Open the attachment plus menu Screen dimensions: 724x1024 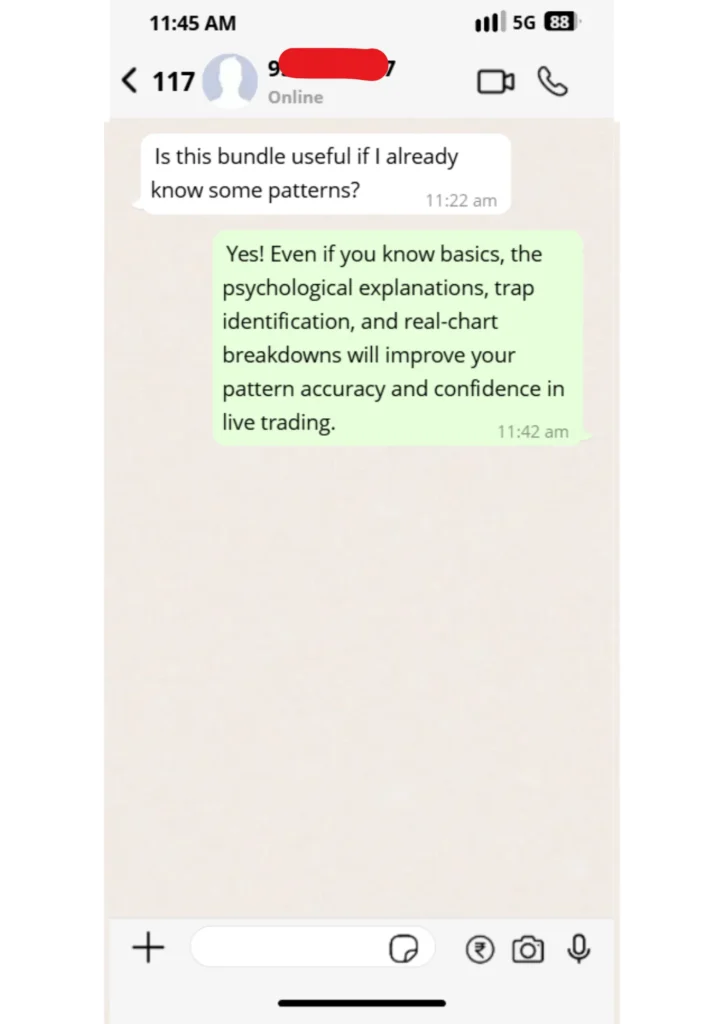click(x=148, y=947)
